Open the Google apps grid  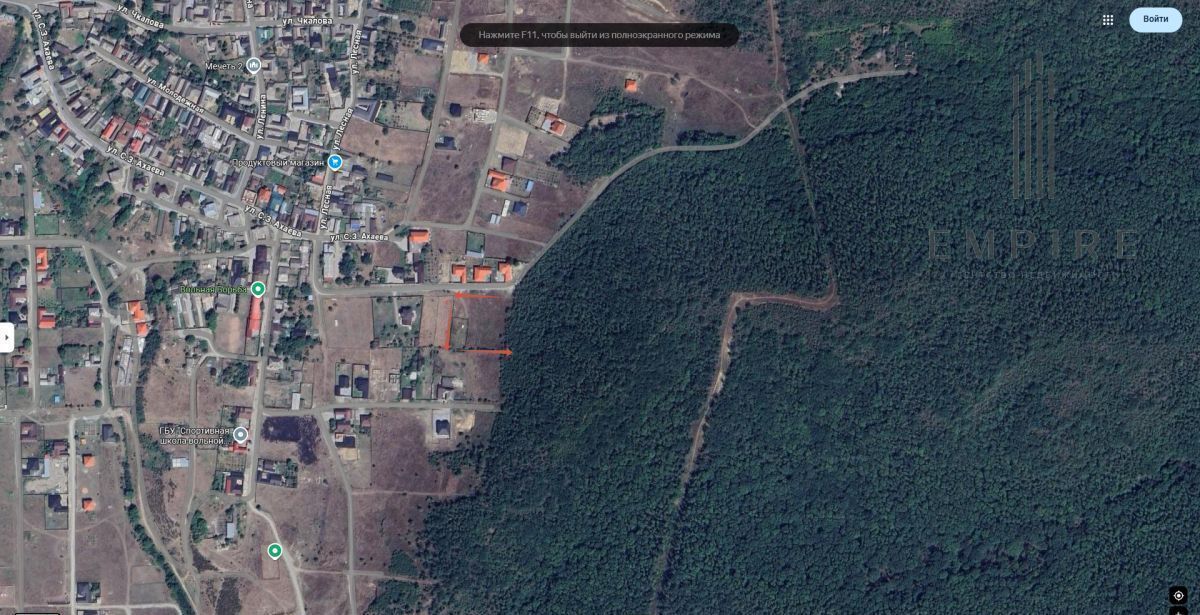click(1108, 19)
